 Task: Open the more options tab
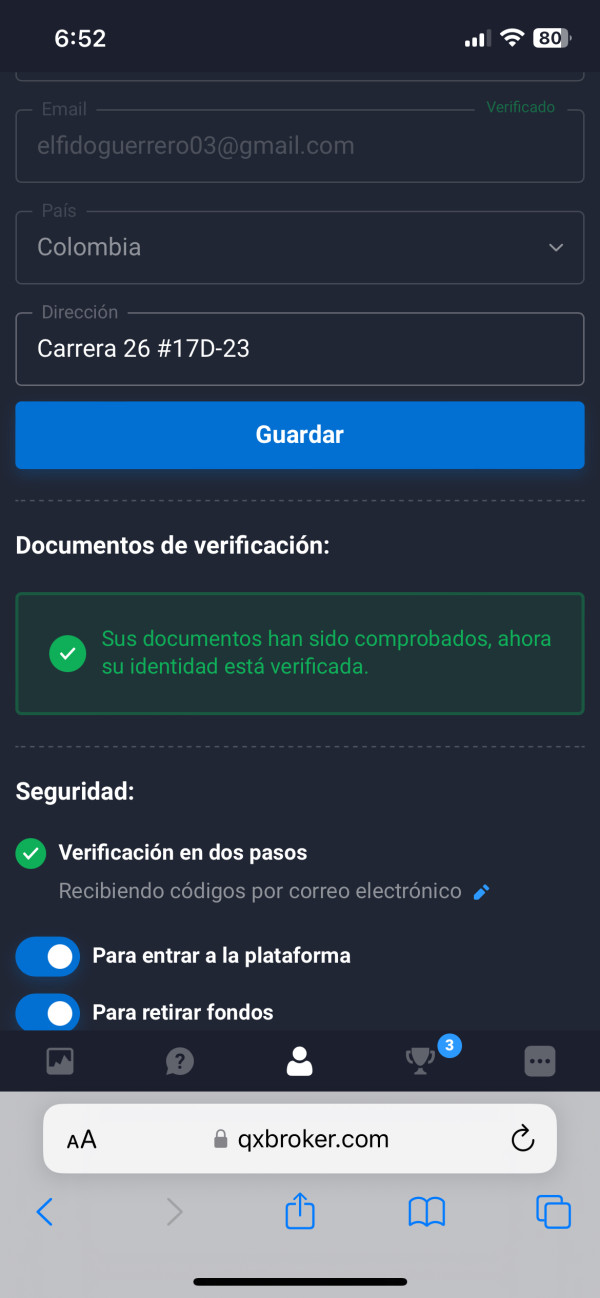pos(540,1061)
